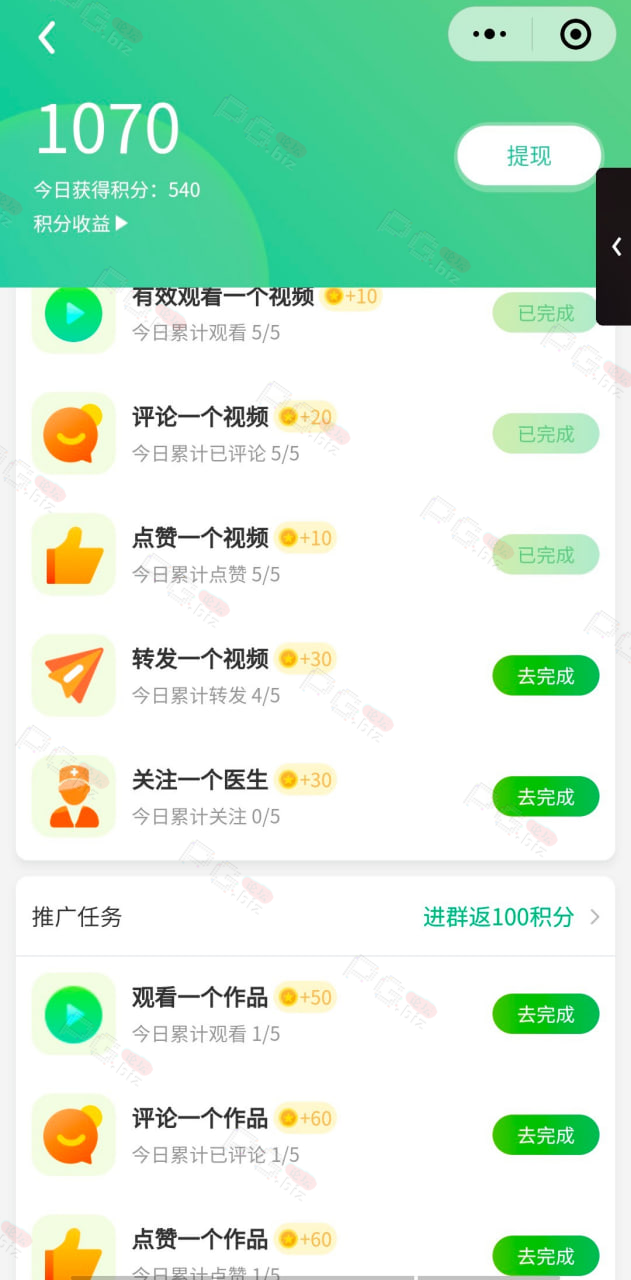The width and height of the screenshot is (631, 1280).
Task: Tap 去完成 for 点赞一个作品
Action: click(x=546, y=1256)
